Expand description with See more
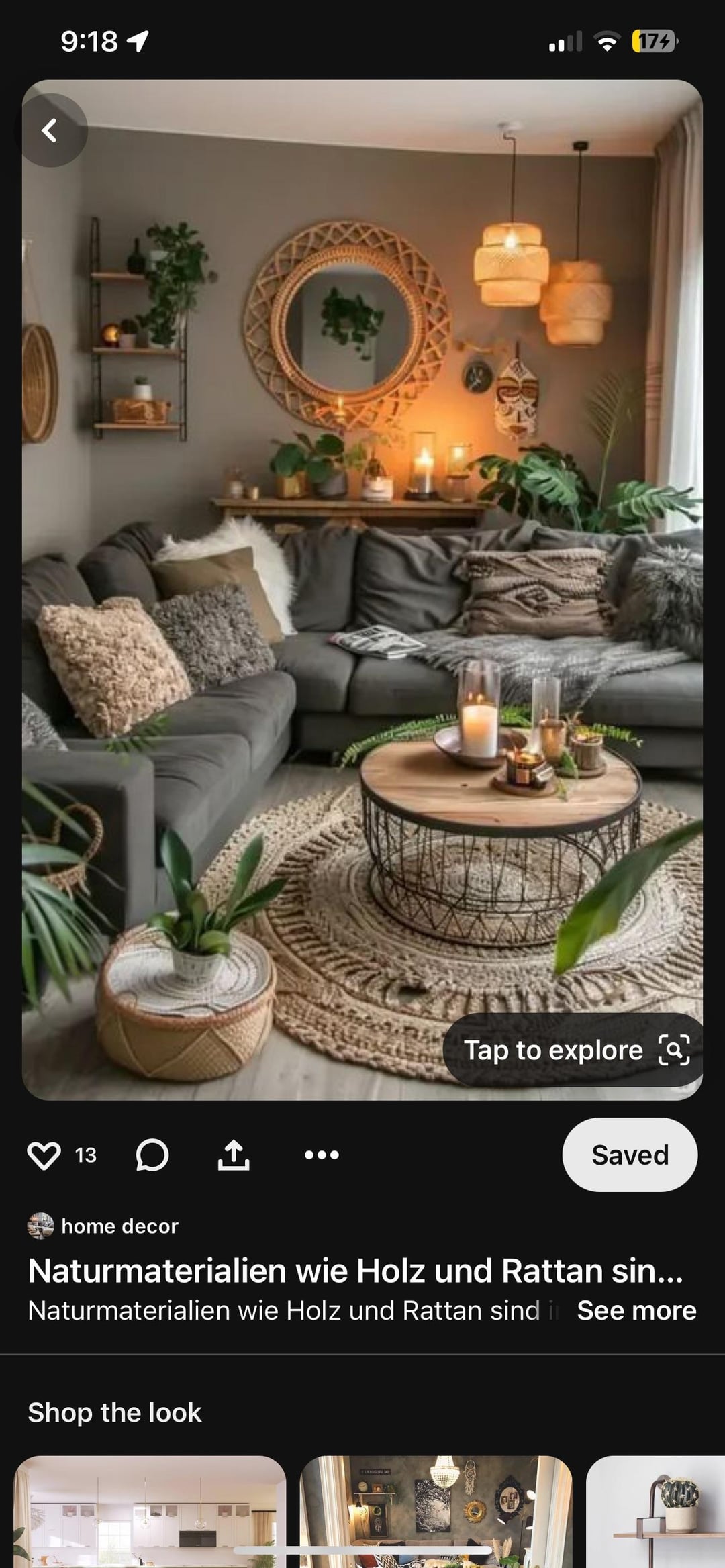This screenshot has height=1568, width=725. pyautogui.click(x=636, y=1310)
